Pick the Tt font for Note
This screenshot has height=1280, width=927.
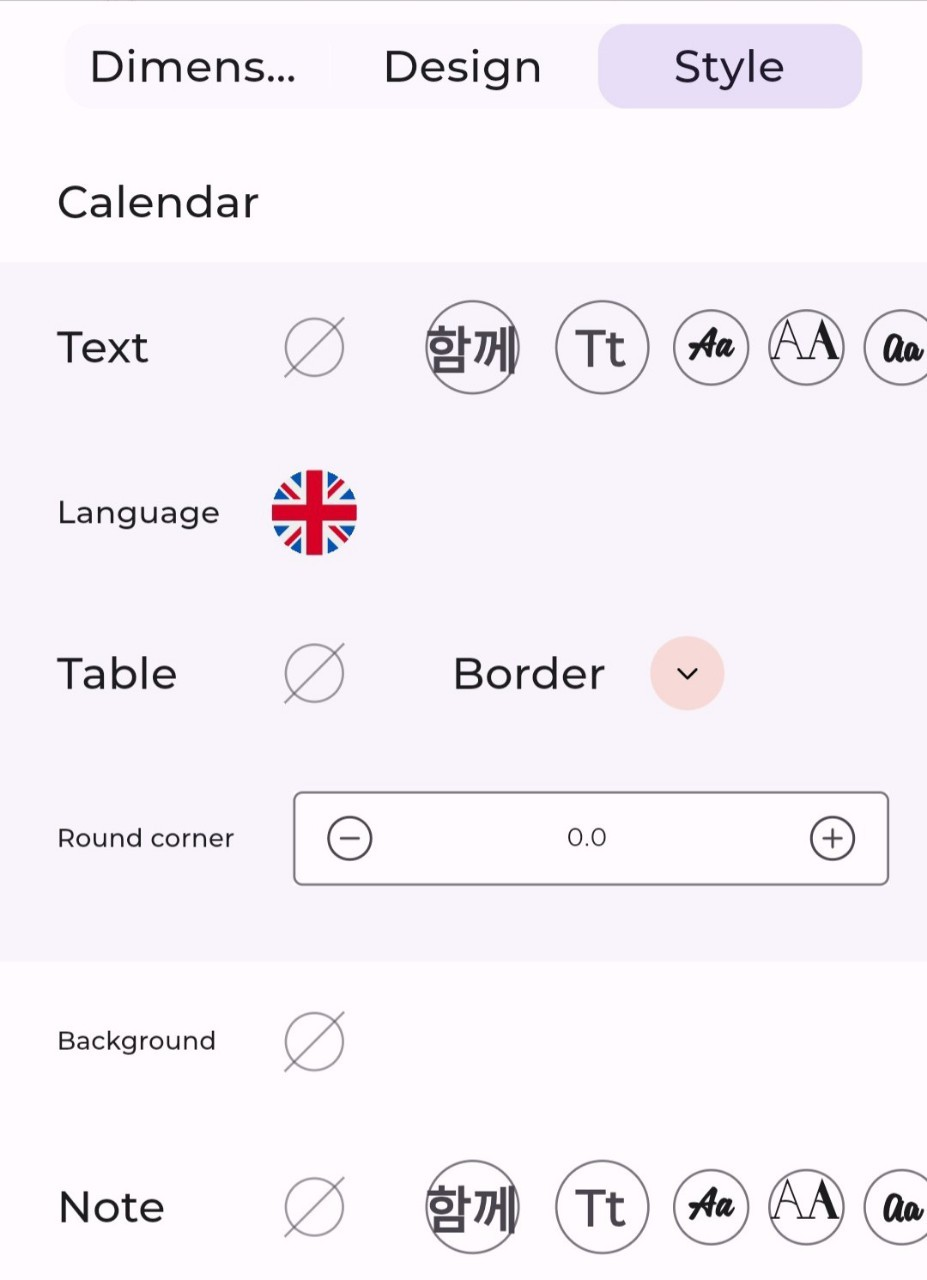click(601, 1207)
